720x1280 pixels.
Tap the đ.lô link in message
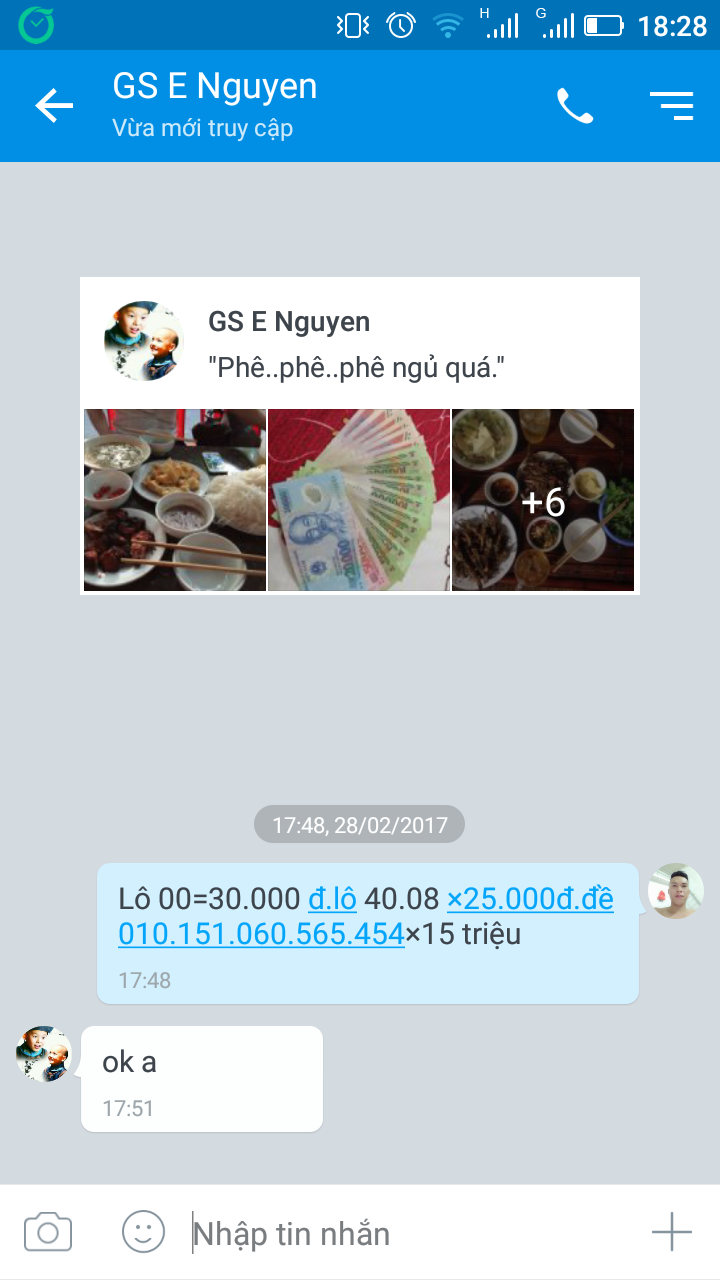point(332,899)
